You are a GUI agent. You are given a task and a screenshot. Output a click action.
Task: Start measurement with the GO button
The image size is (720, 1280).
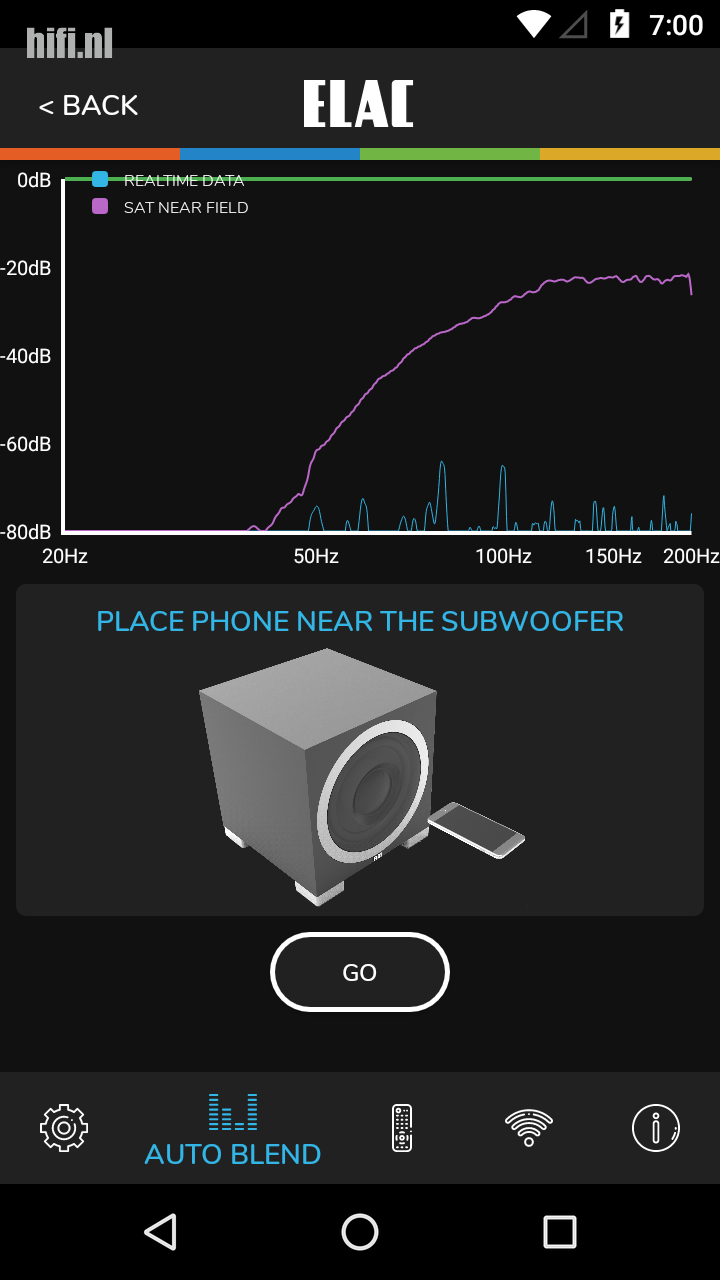pyautogui.click(x=360, y=972)
